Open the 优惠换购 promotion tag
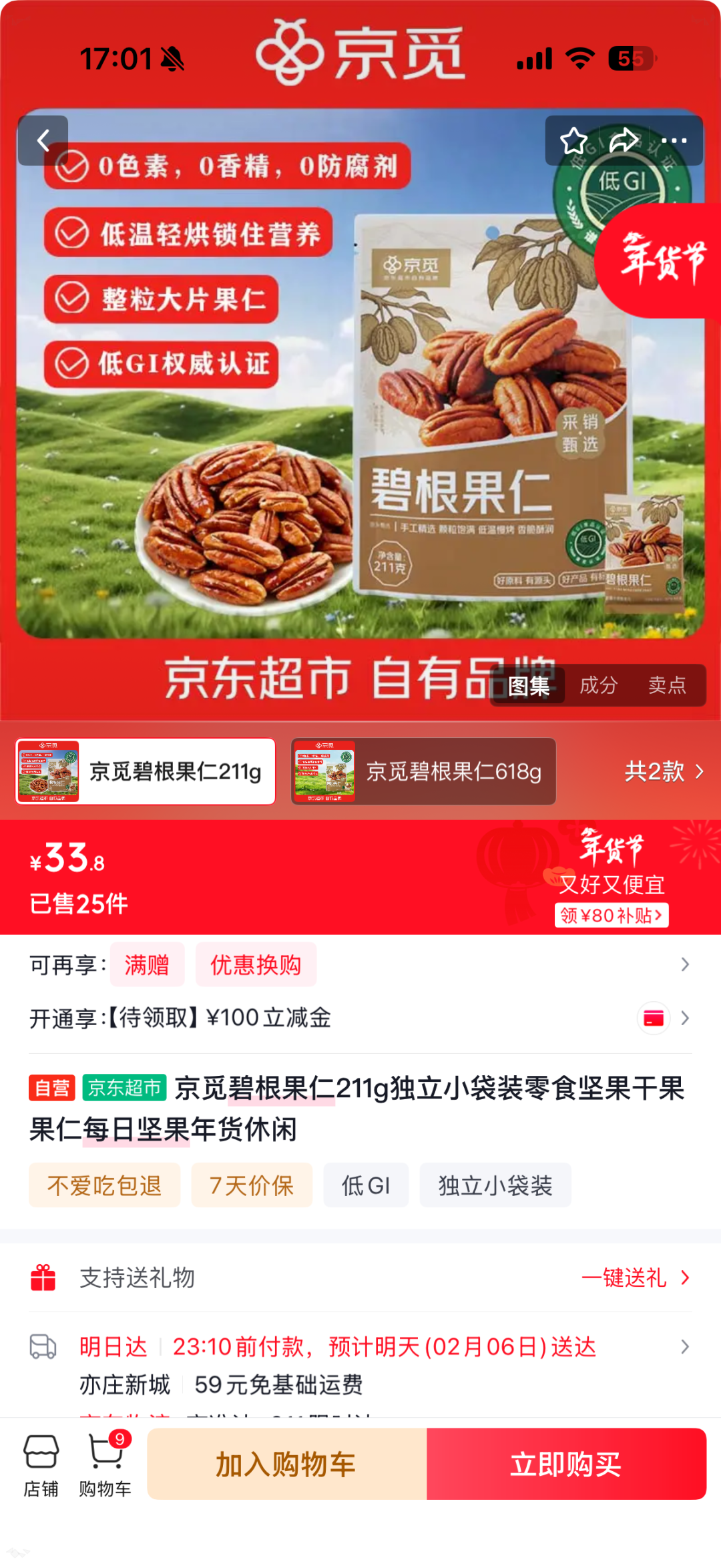Viewport: 721px width, 1568px height. pos(256,965)
